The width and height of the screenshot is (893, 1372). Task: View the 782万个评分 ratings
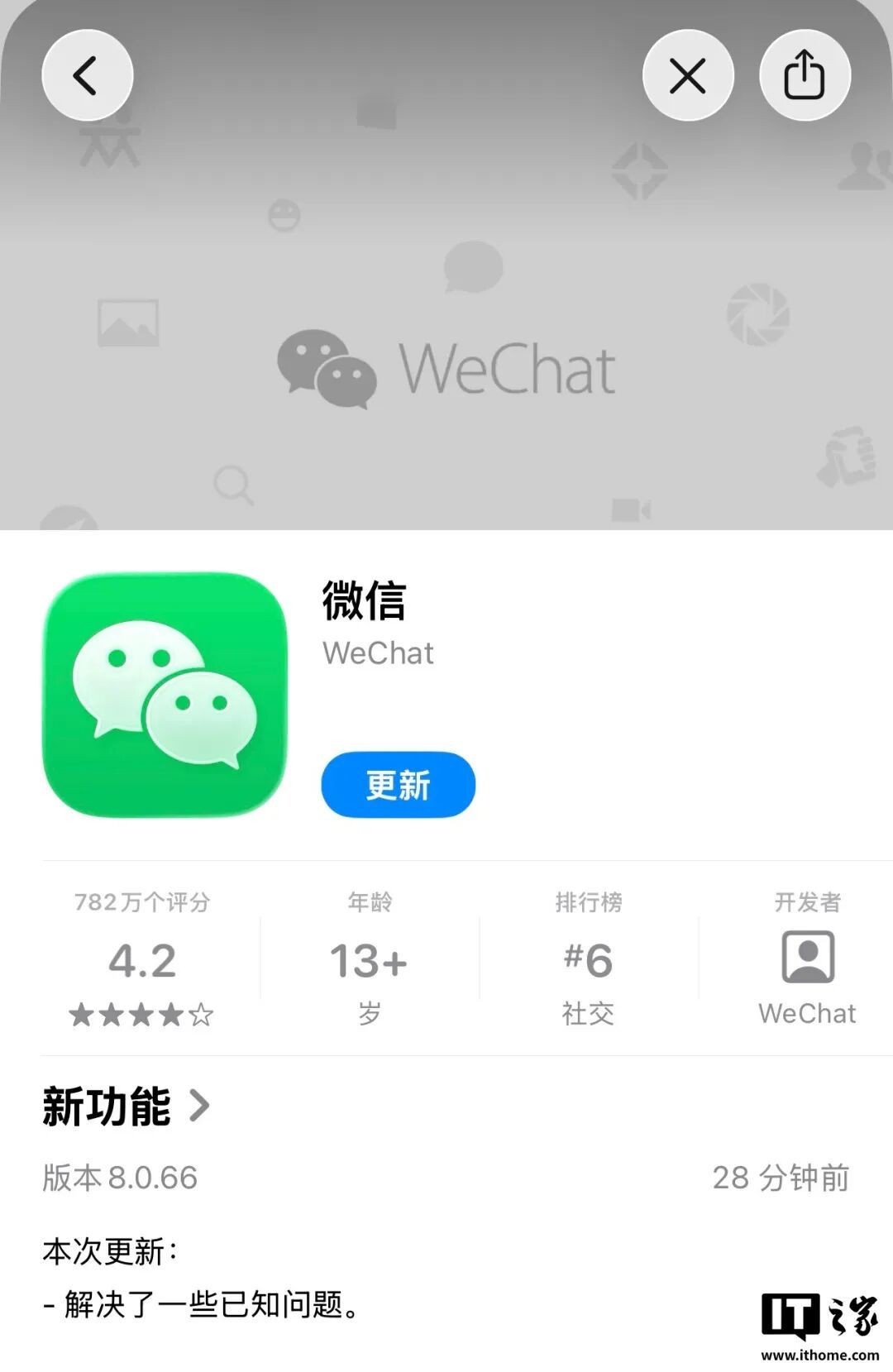(x=142, y=959)
